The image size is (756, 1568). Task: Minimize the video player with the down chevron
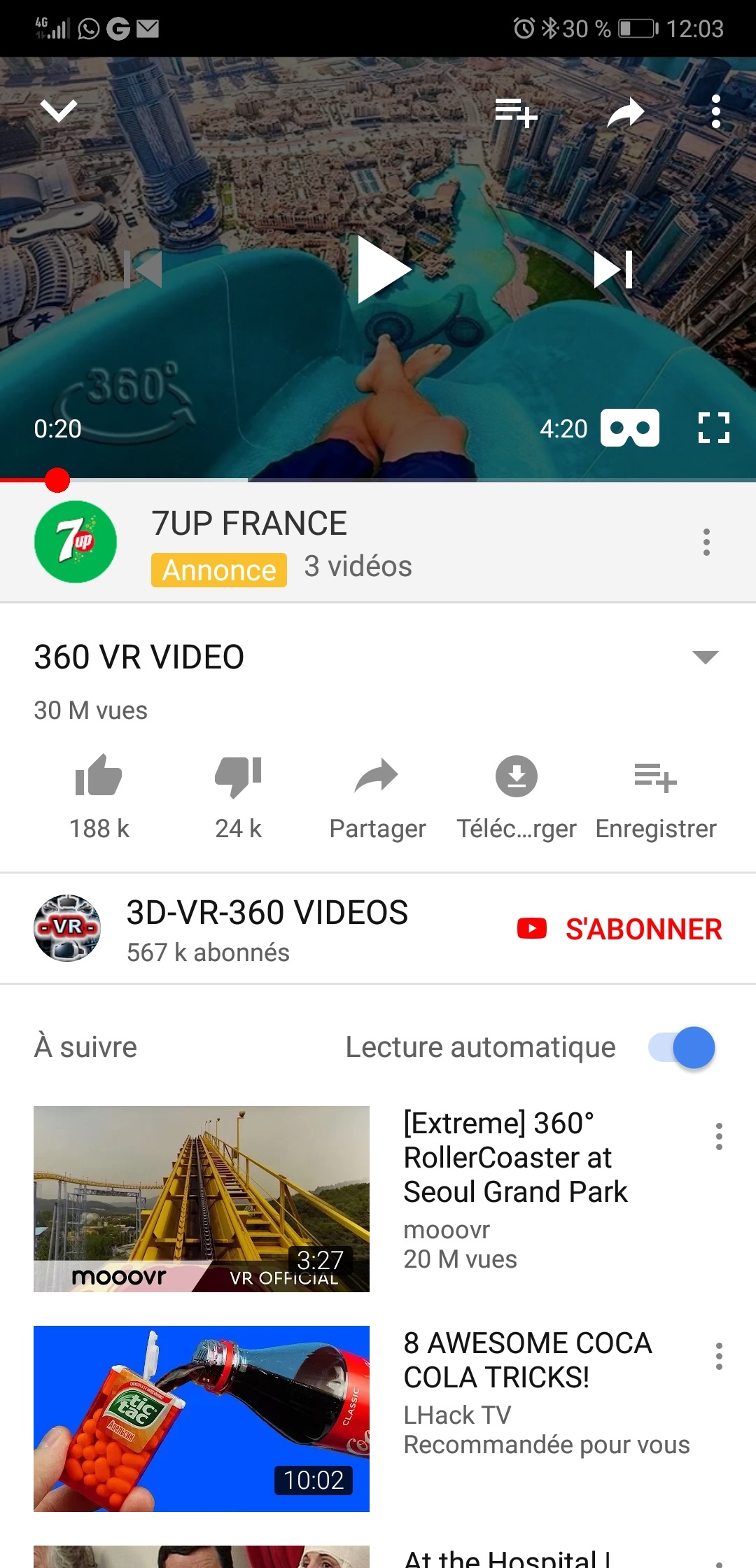tap(59, 111)
